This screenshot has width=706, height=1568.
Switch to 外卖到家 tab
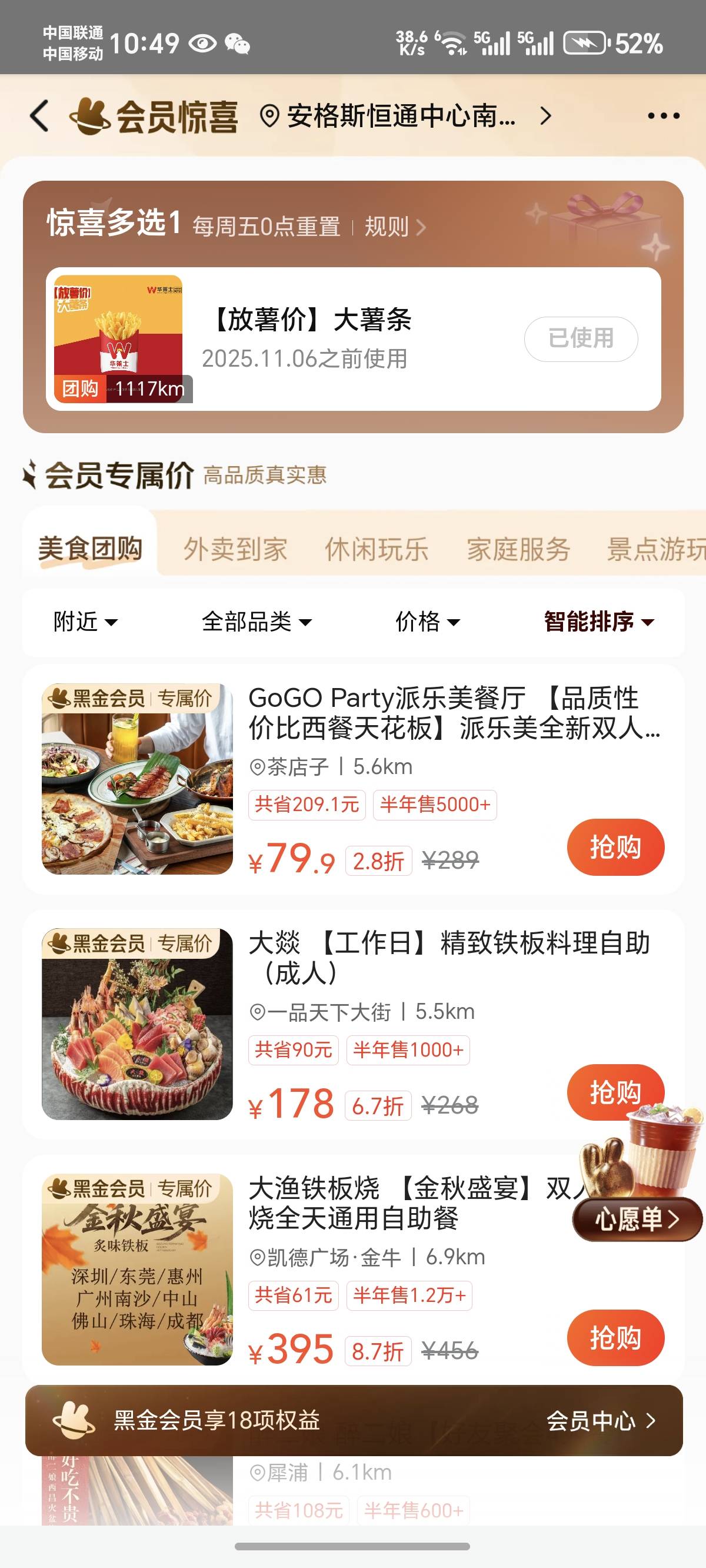235,549
